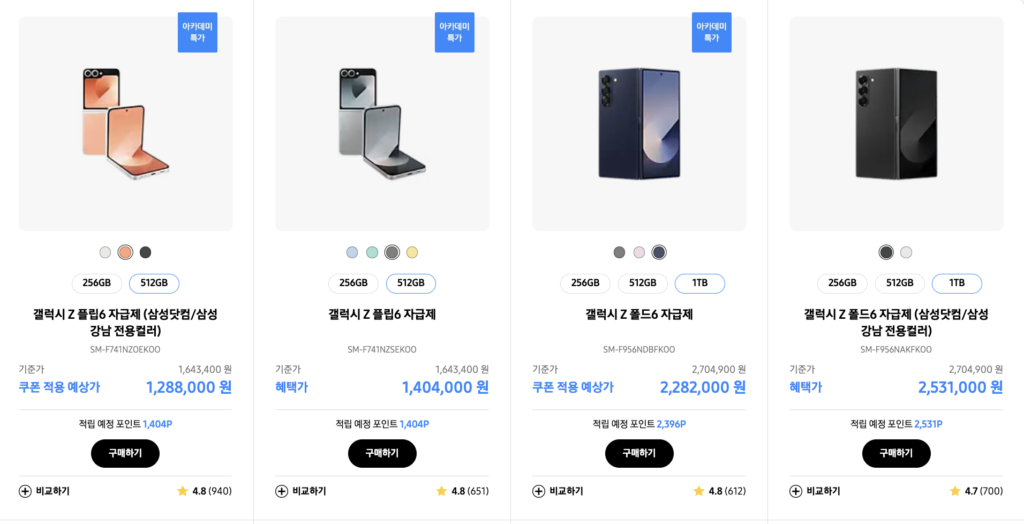This screenshot has height=524, width=1024.
Task: Choose the white color swatch for SM-F956NAKFKOO
Action: pyautogui.click(x=906, y=252)
